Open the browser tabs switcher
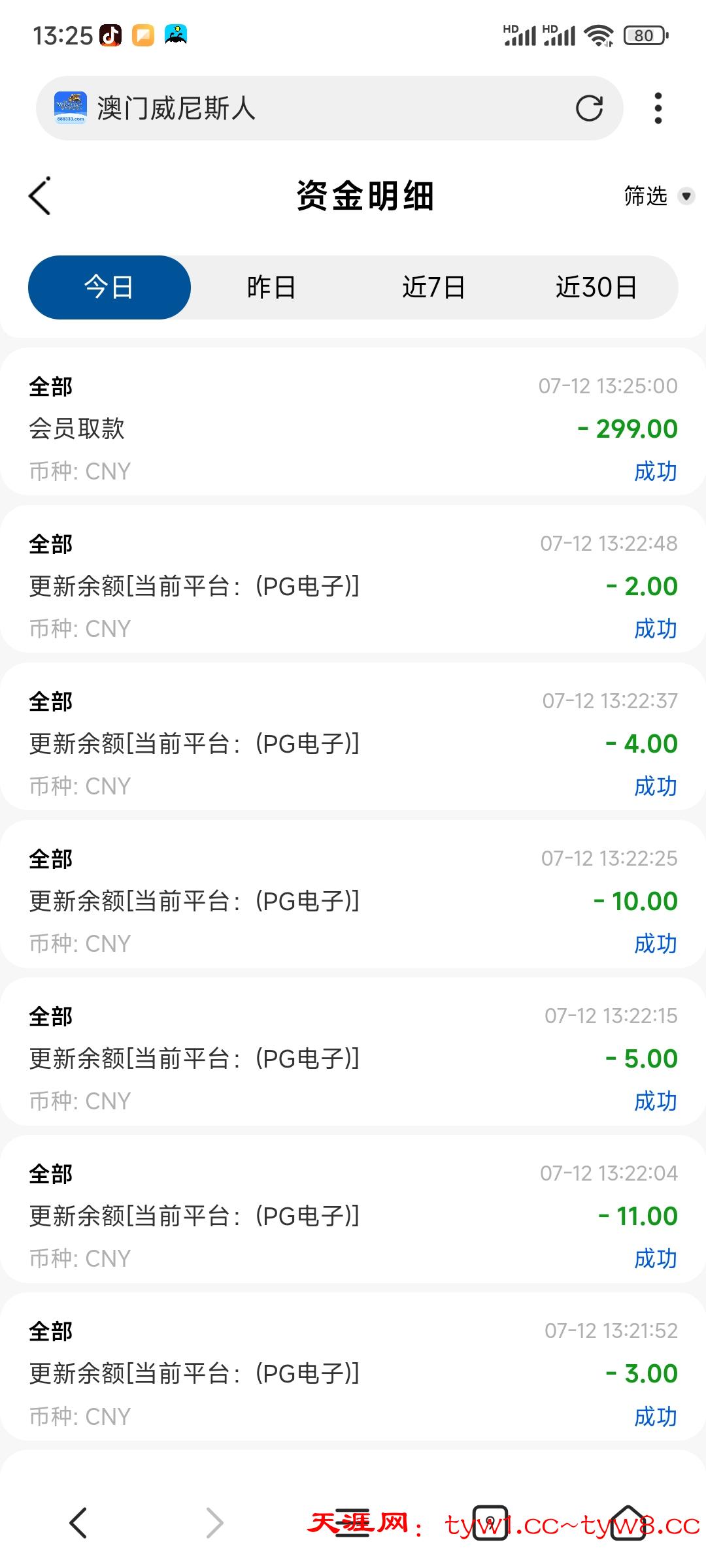Image resolution: width=706 pixels, height=1568 pixels. click(x=490, y=1523)
